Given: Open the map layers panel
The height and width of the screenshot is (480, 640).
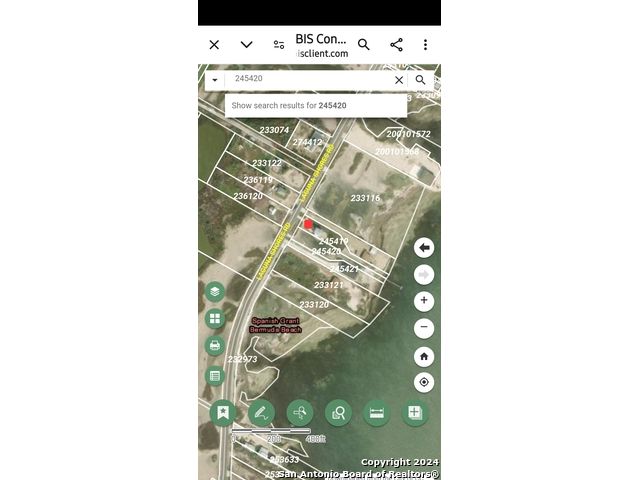Looking at the screenshot, I should [x=215, y=291].
